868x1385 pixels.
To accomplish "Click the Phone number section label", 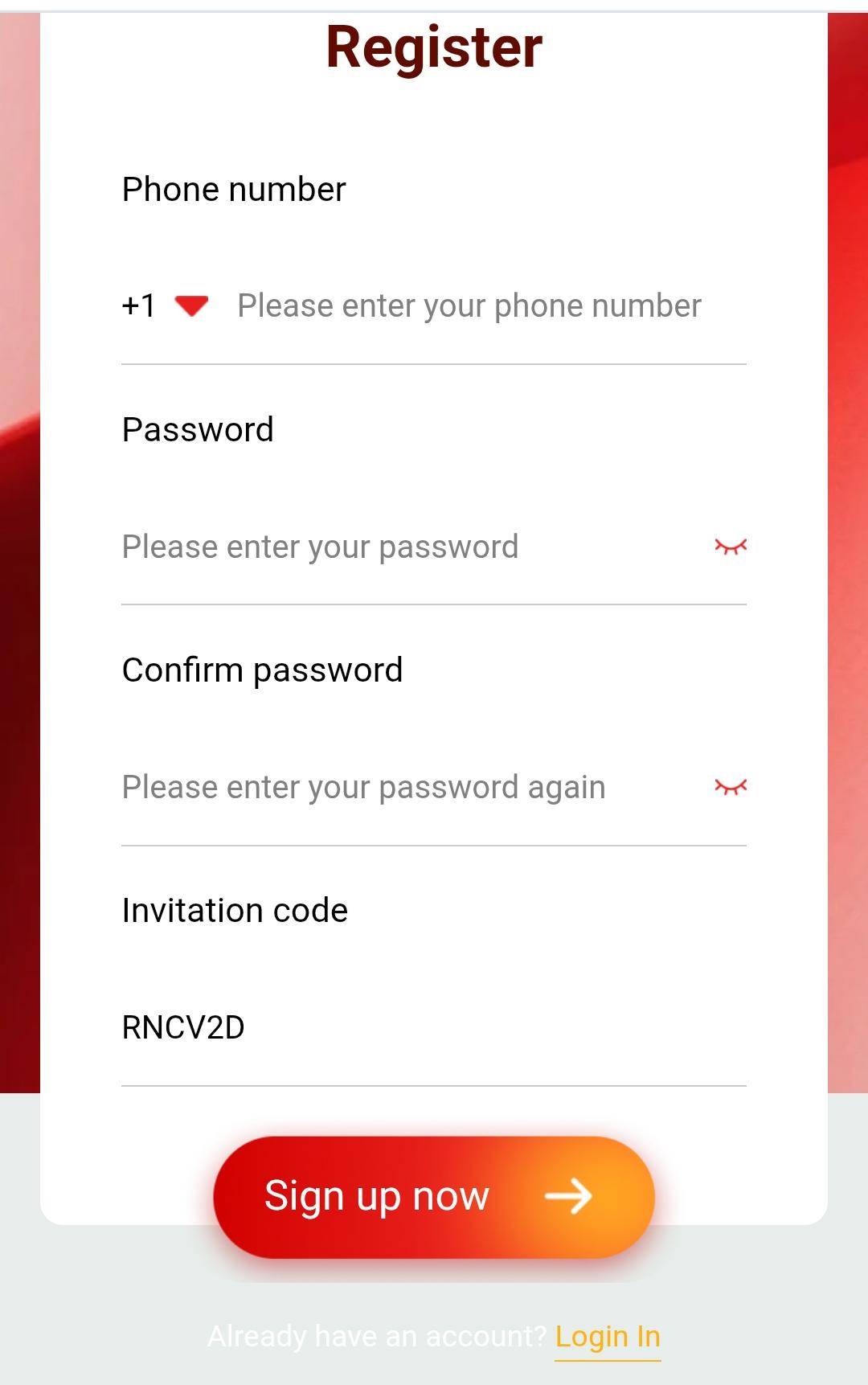I will [233, 189].
